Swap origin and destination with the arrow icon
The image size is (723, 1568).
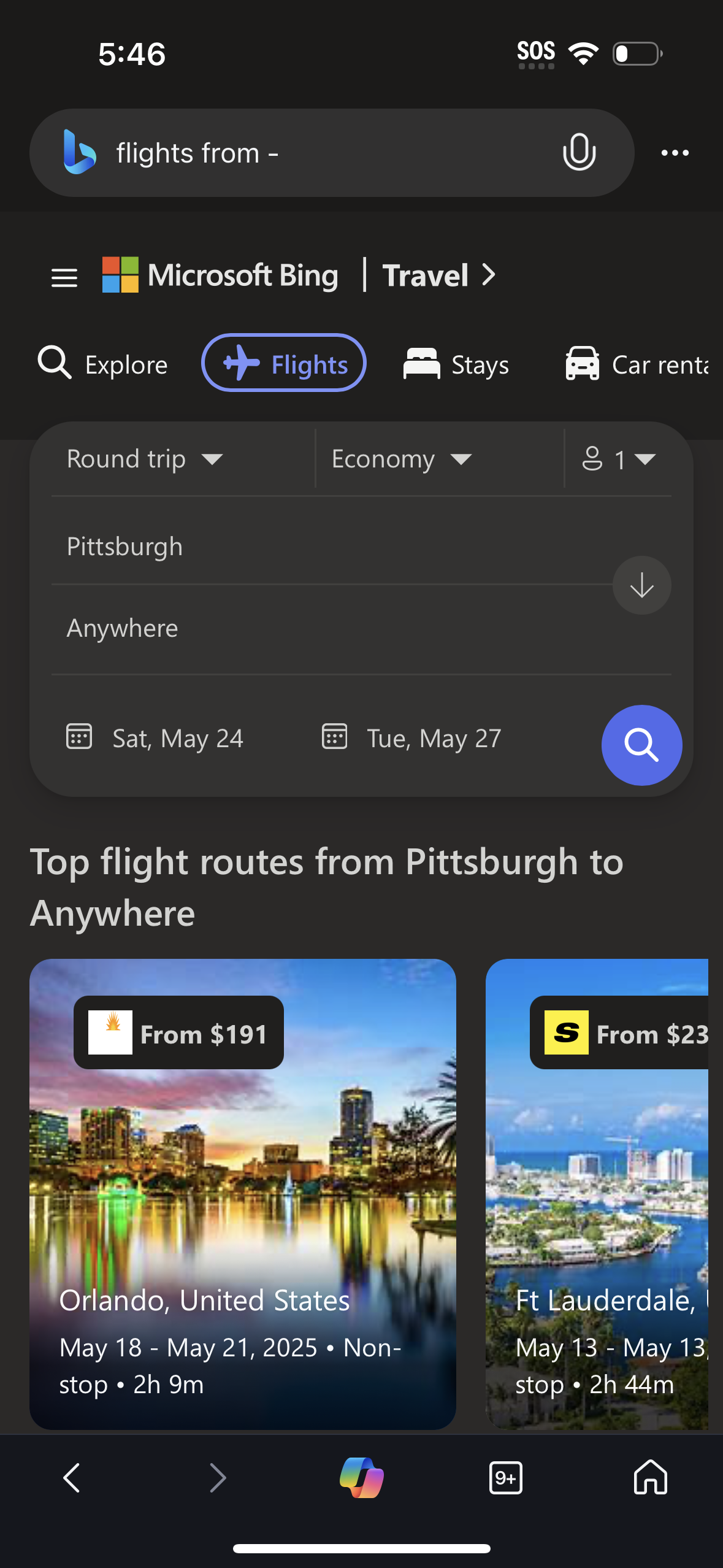coord(641,585)
